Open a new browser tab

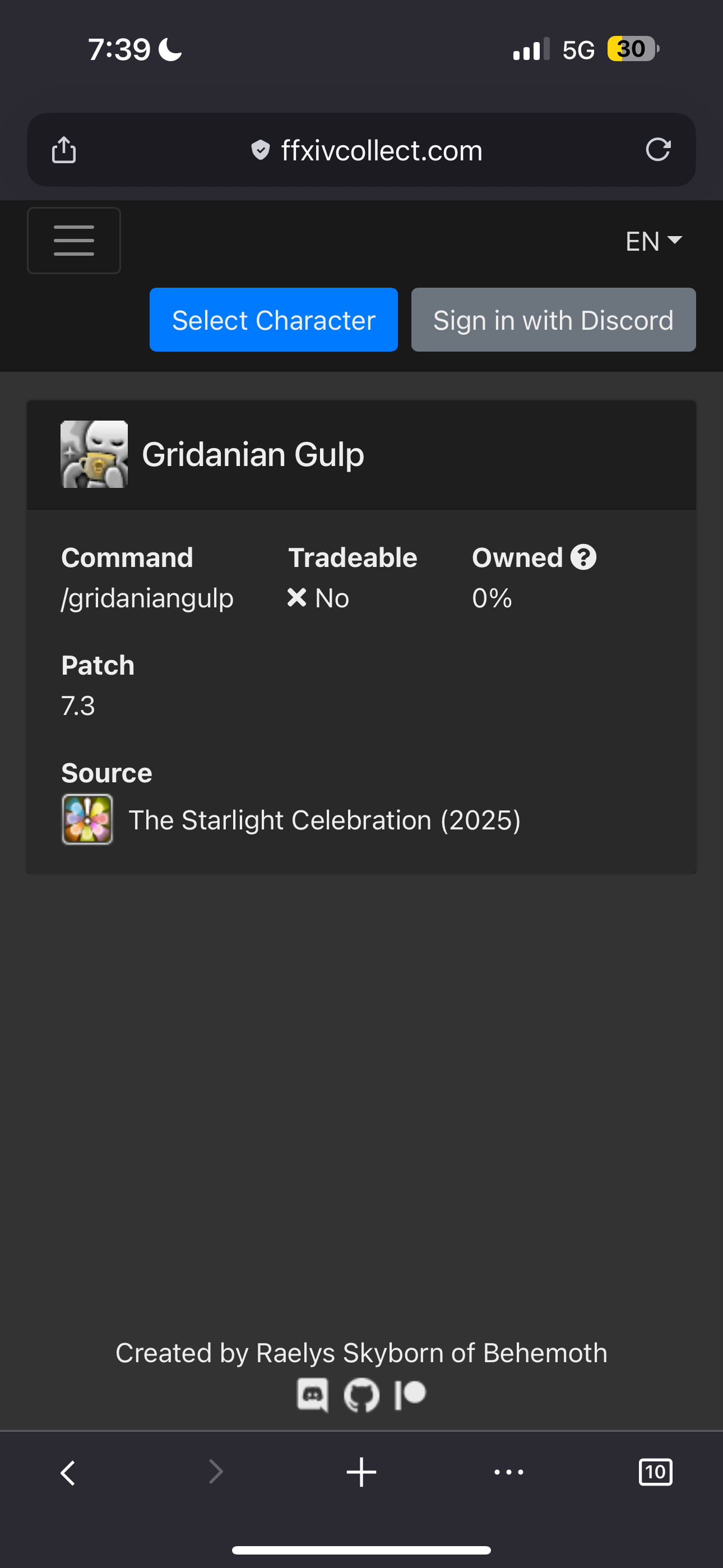(x=361, y=1473)
